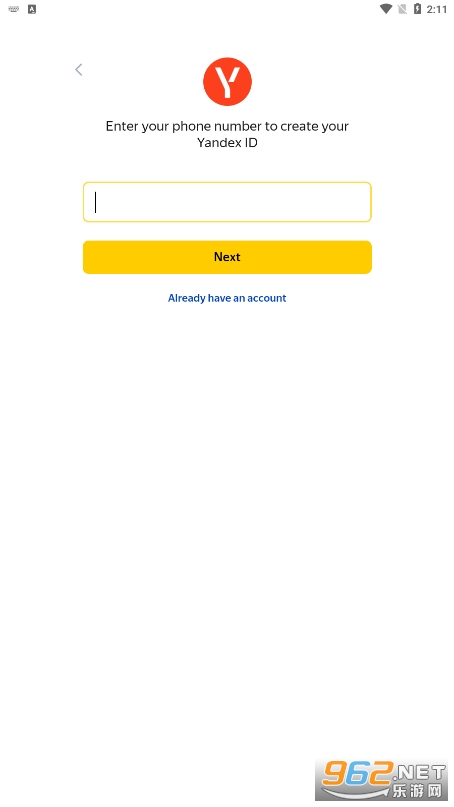Focus the phone number input field
The image size is (454, 807).
(227, 202)
